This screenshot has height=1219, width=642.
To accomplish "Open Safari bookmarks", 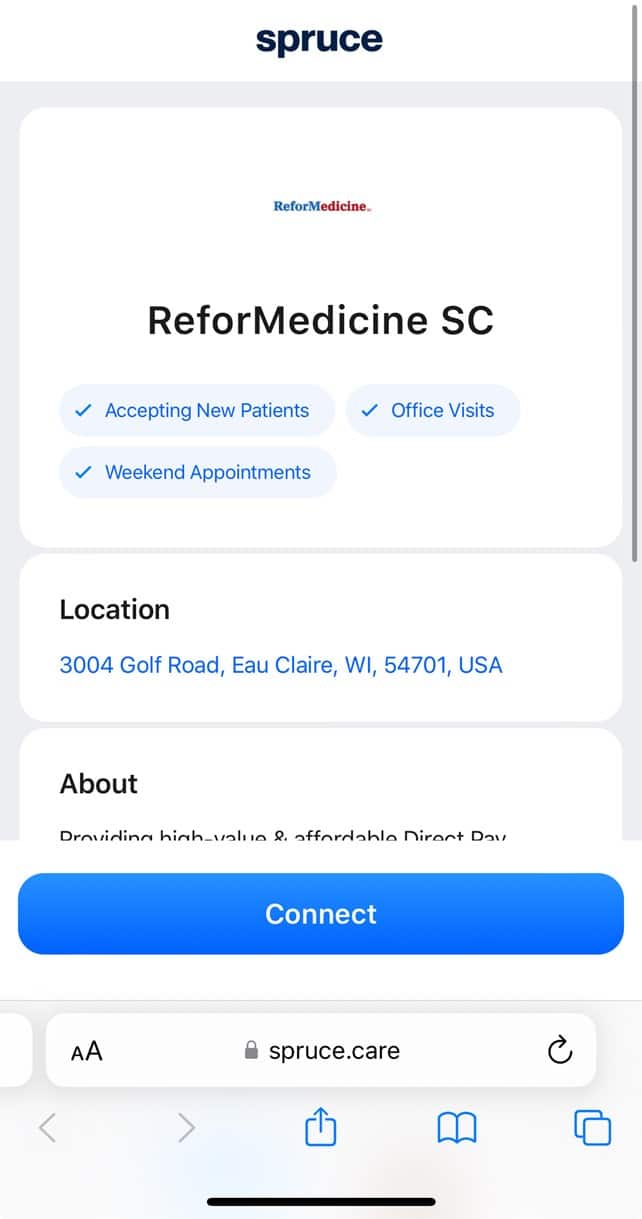I will (x=457, y=1128).
